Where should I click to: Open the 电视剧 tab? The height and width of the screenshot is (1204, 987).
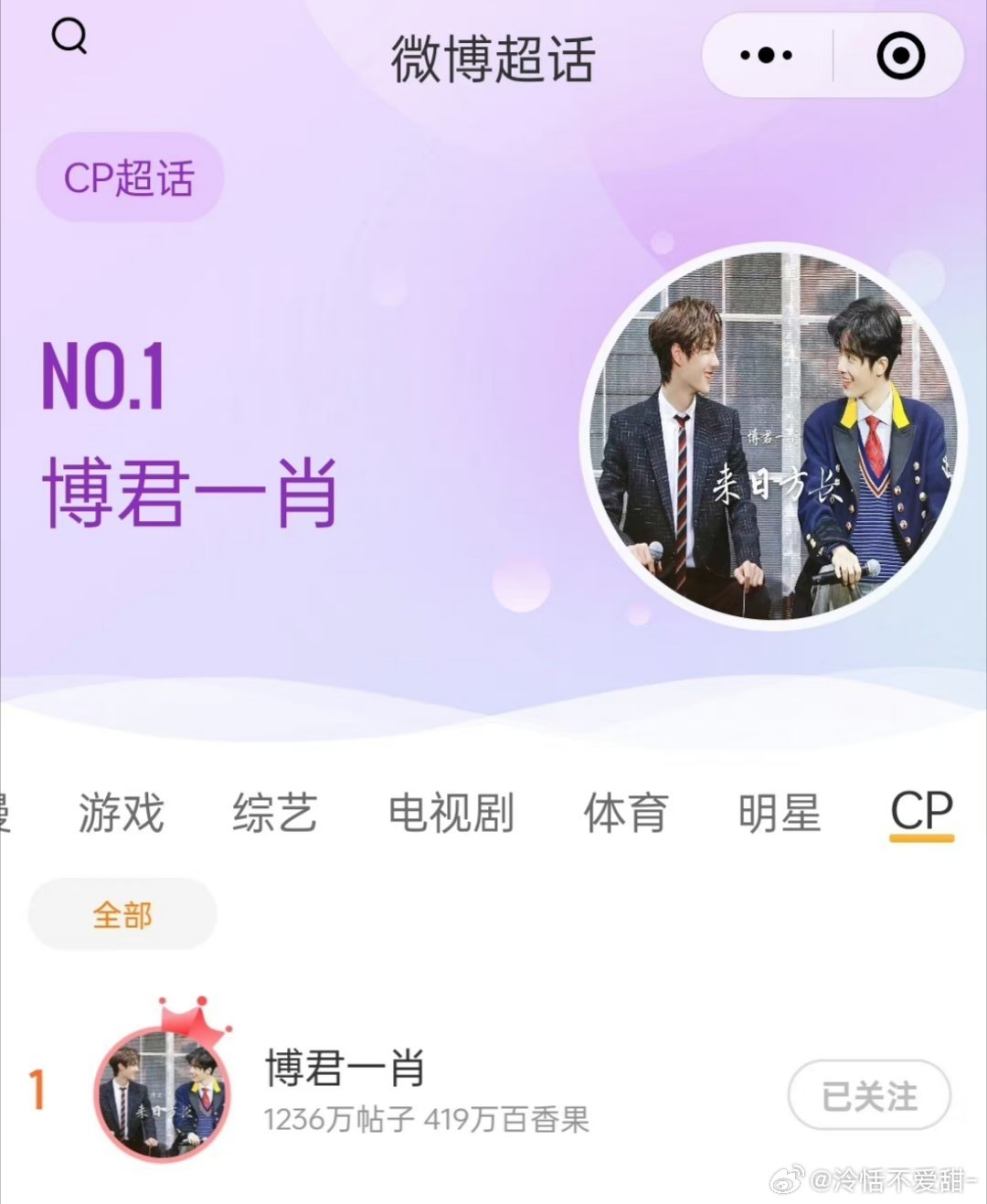coord(451,814)
